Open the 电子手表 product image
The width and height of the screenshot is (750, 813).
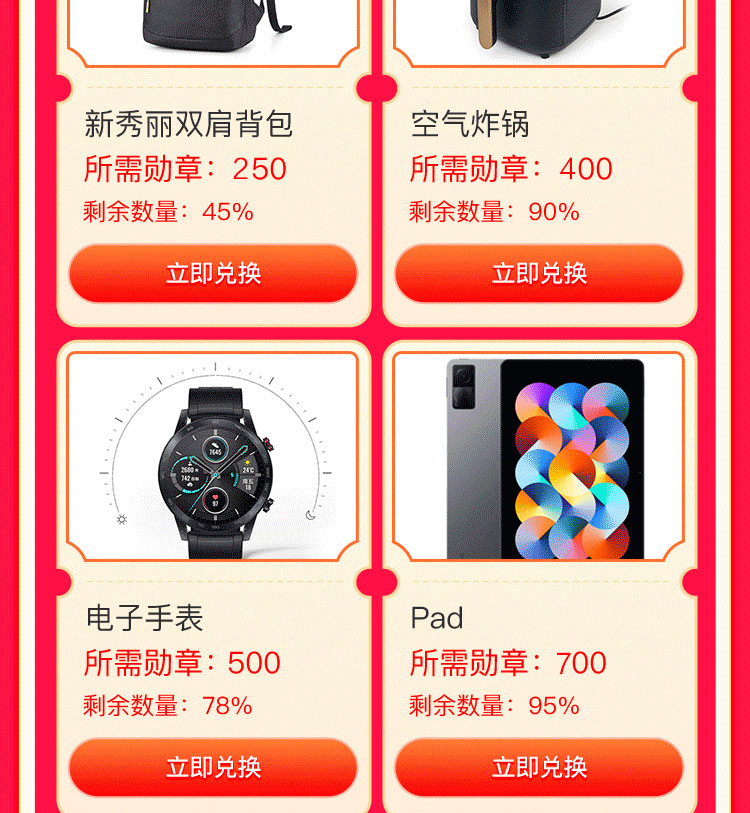tap(213, 457)
